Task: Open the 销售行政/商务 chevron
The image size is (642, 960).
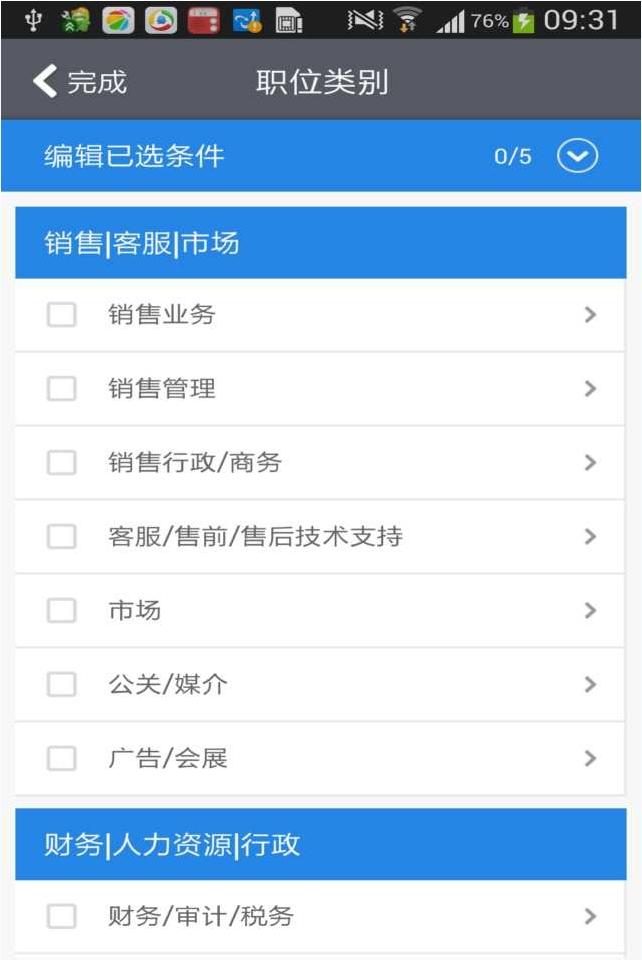Action: click(x=590, y=463)
